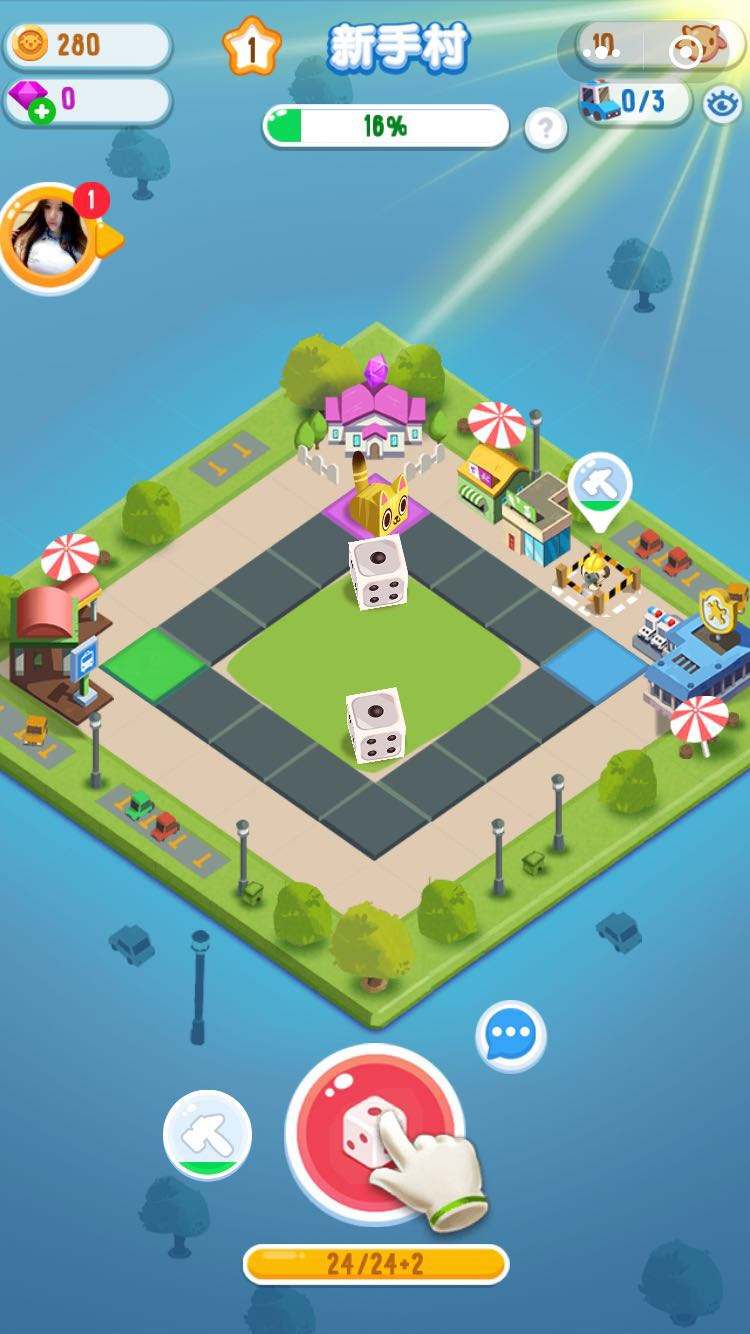The width and height of the screenshot is (750, 1334).
Task: Open the car collection 0/3 badge
Action: (636, 101)
